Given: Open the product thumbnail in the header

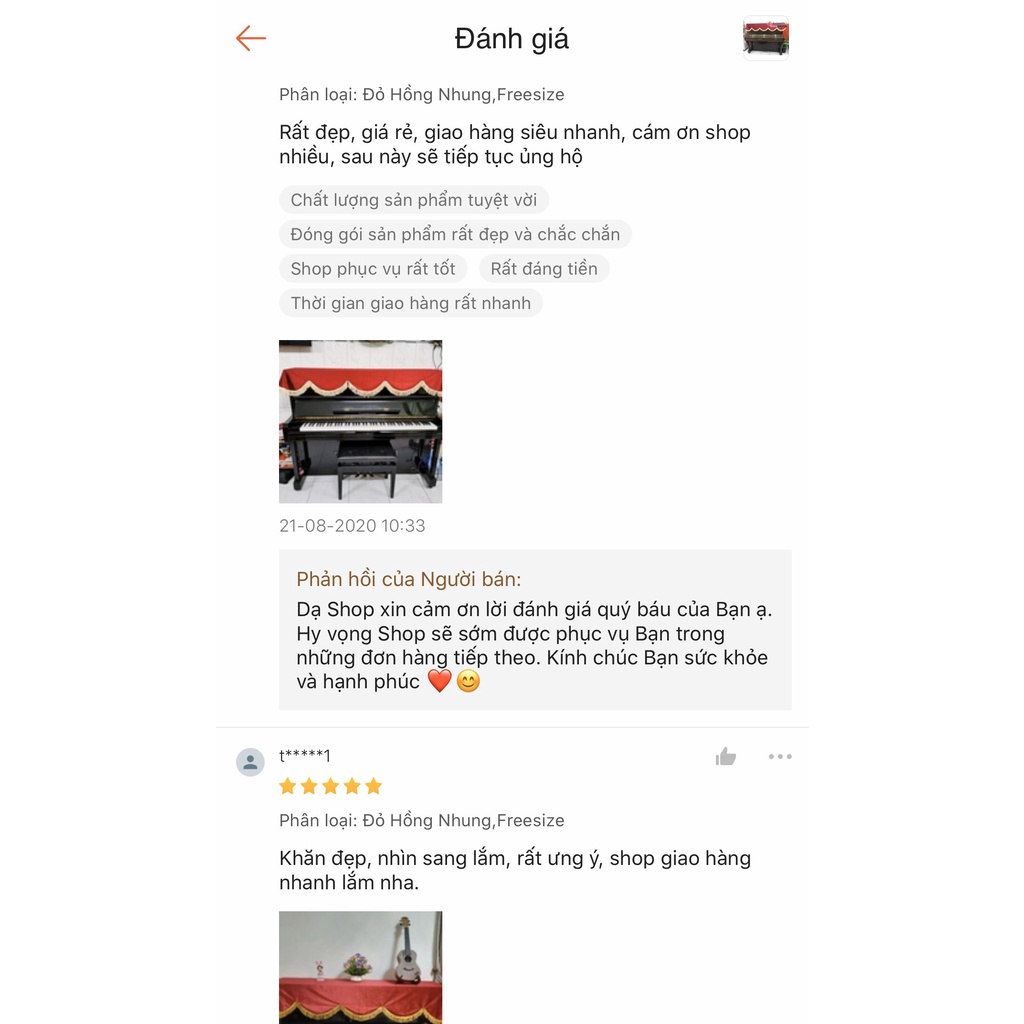Looking at the screenshot, I should [x=766, y=39].
